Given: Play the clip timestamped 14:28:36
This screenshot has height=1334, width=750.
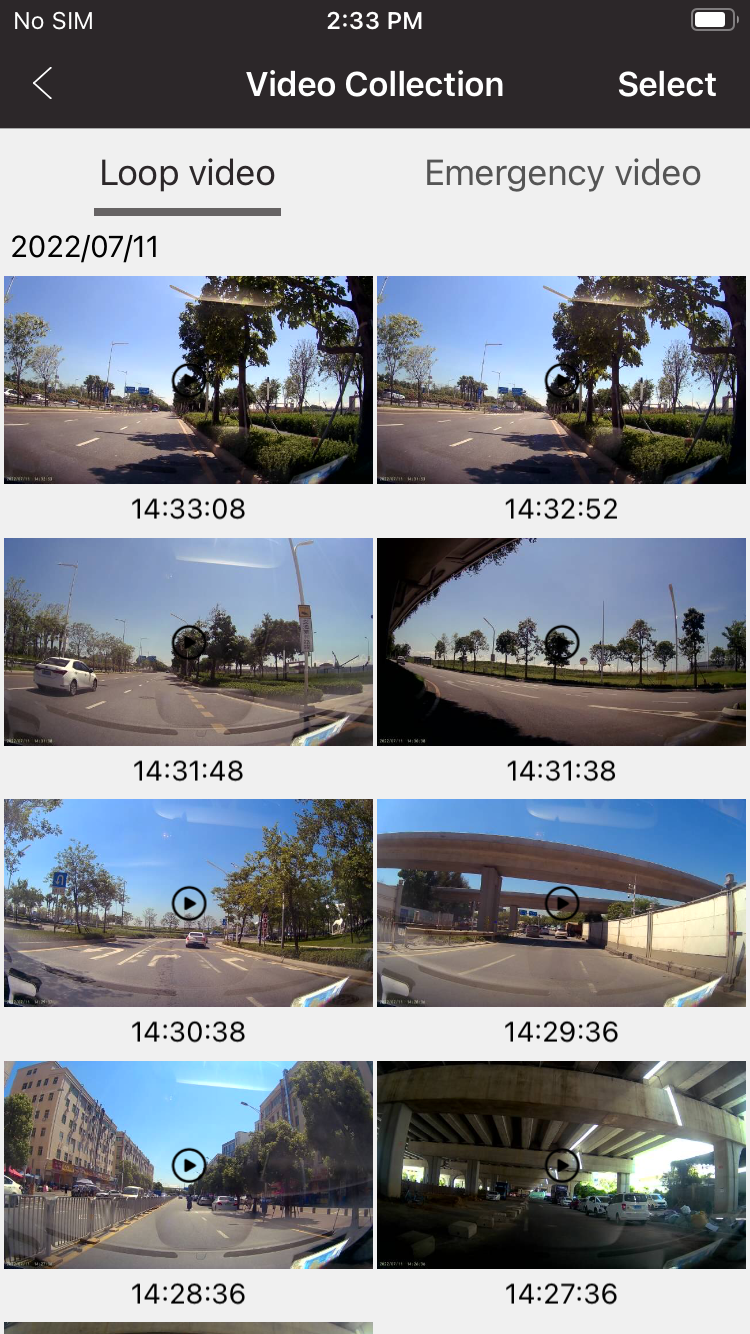Looking at the screenshot, I should click(188, 1165).
